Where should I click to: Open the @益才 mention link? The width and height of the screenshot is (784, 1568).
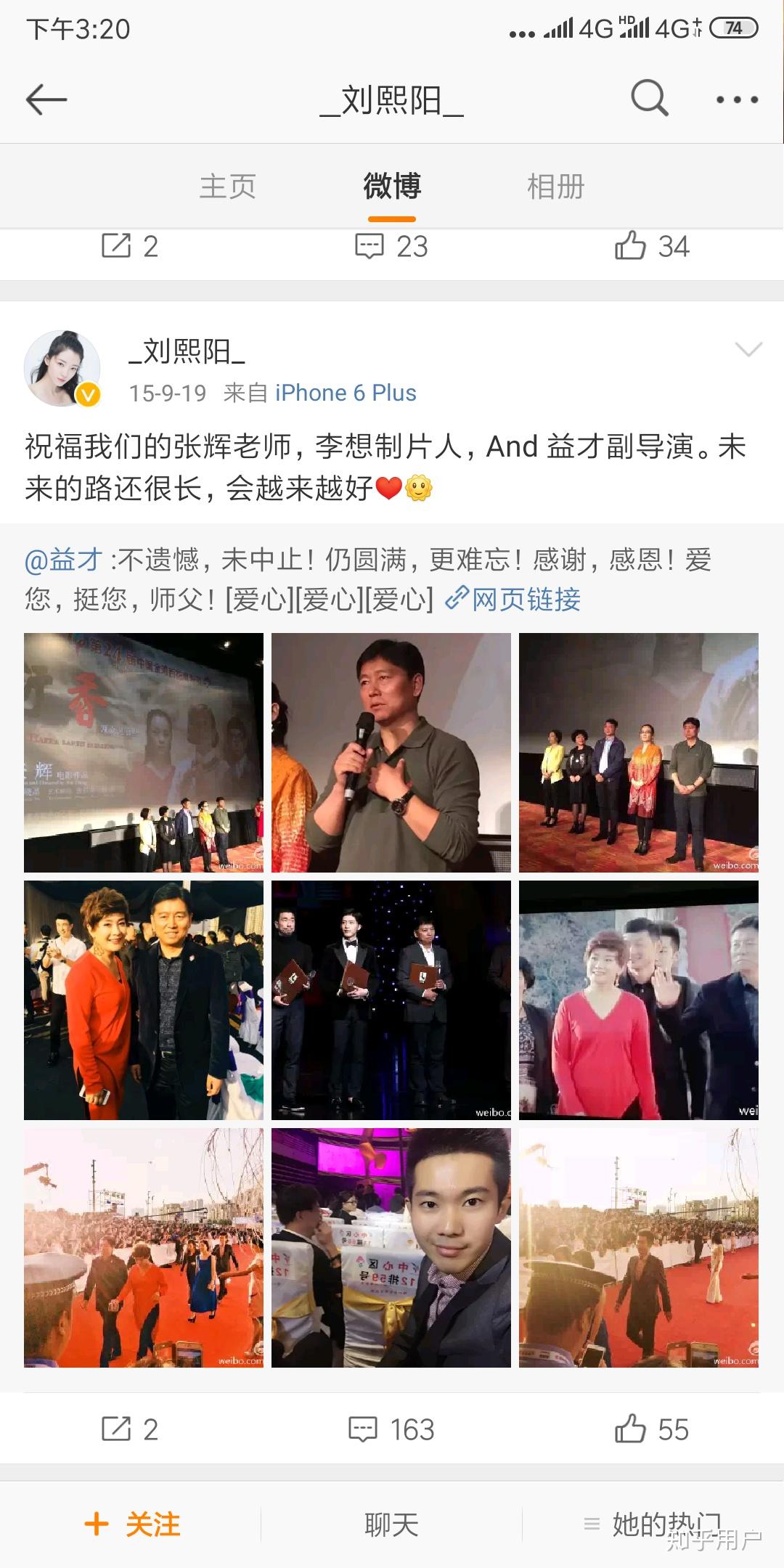click(x=63, y=560)
